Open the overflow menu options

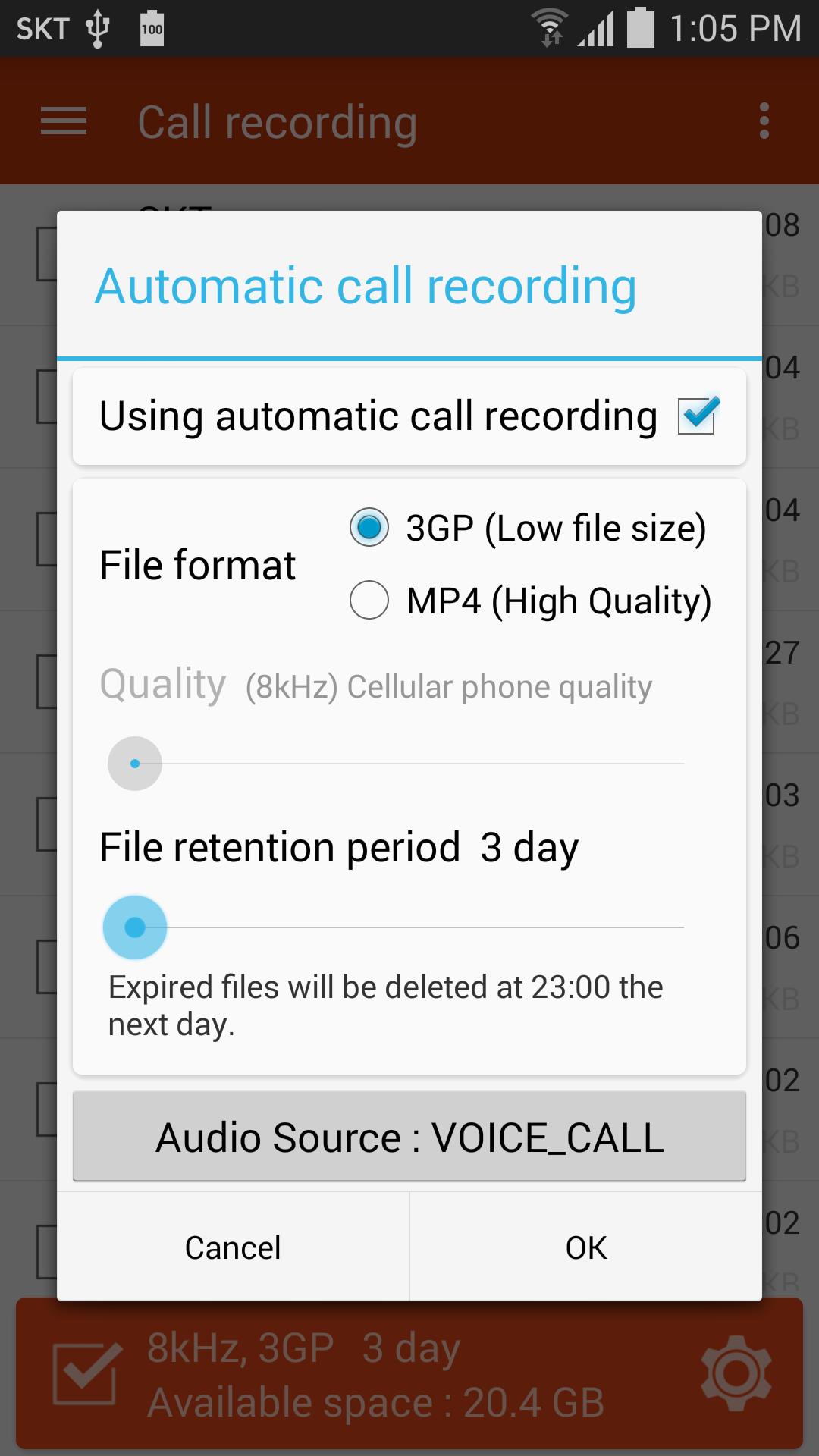pyautogui.click(x=763, y=121)
